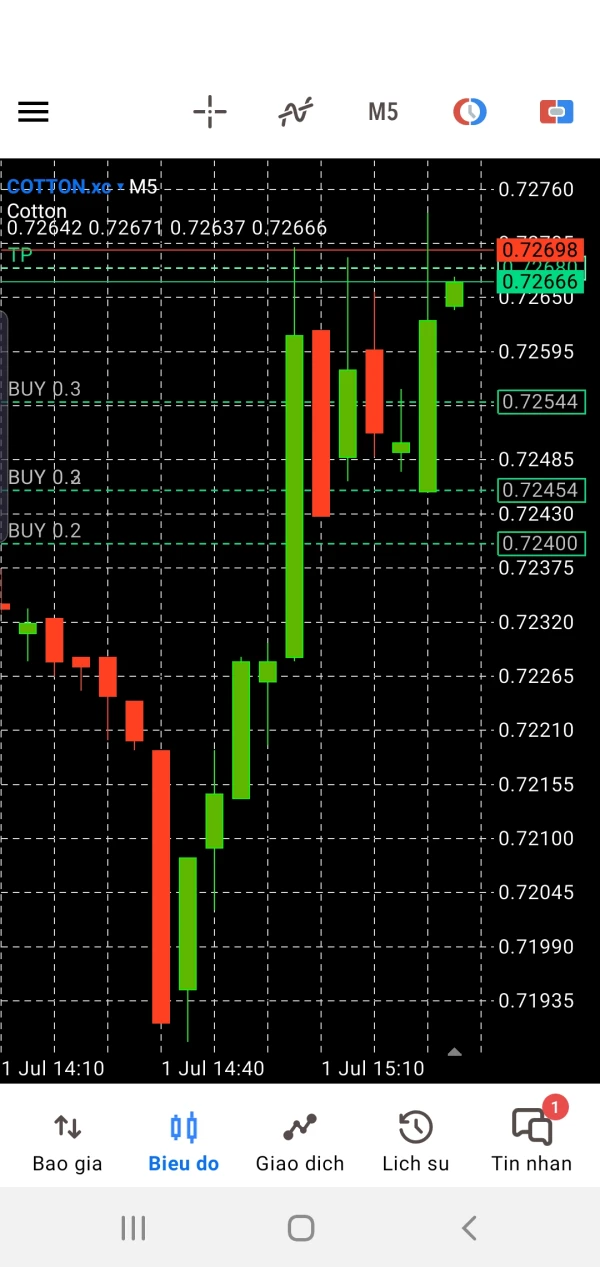
Task: Open the new order ticket icon
Action: [x=557, y=111]
